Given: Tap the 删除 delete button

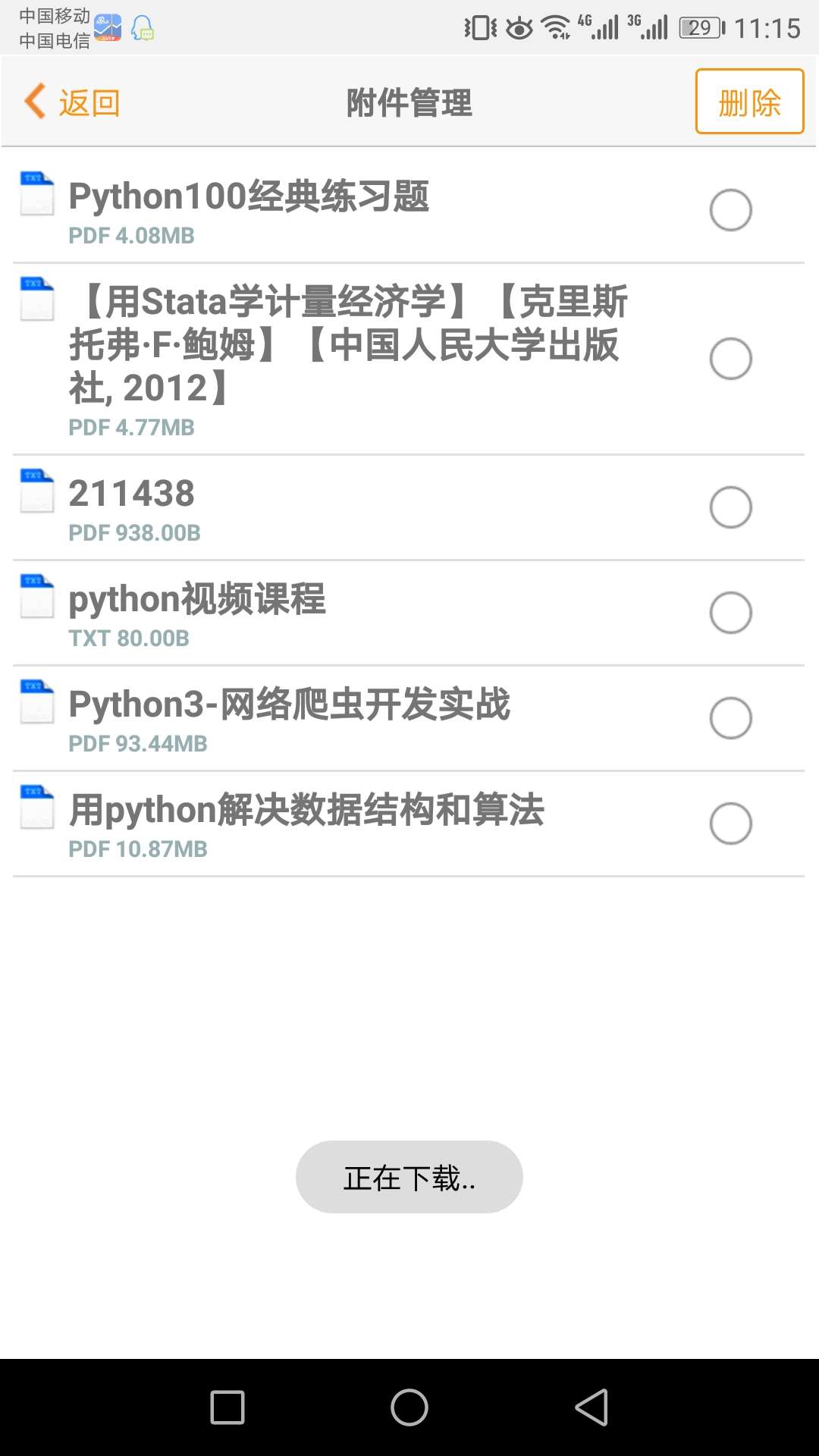Looking at the screenshot, I should pos(749,102).
